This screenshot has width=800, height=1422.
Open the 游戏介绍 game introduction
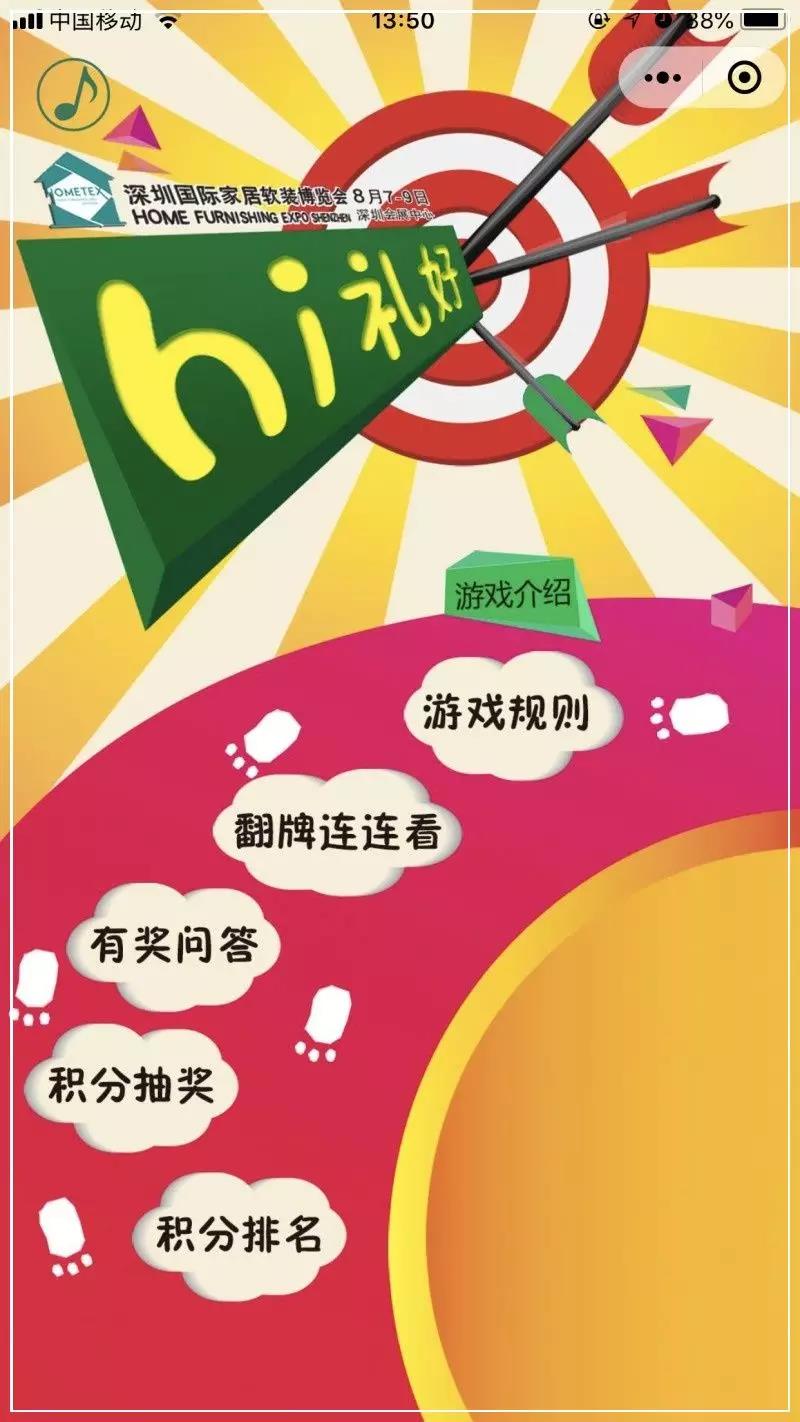point(513,596)
